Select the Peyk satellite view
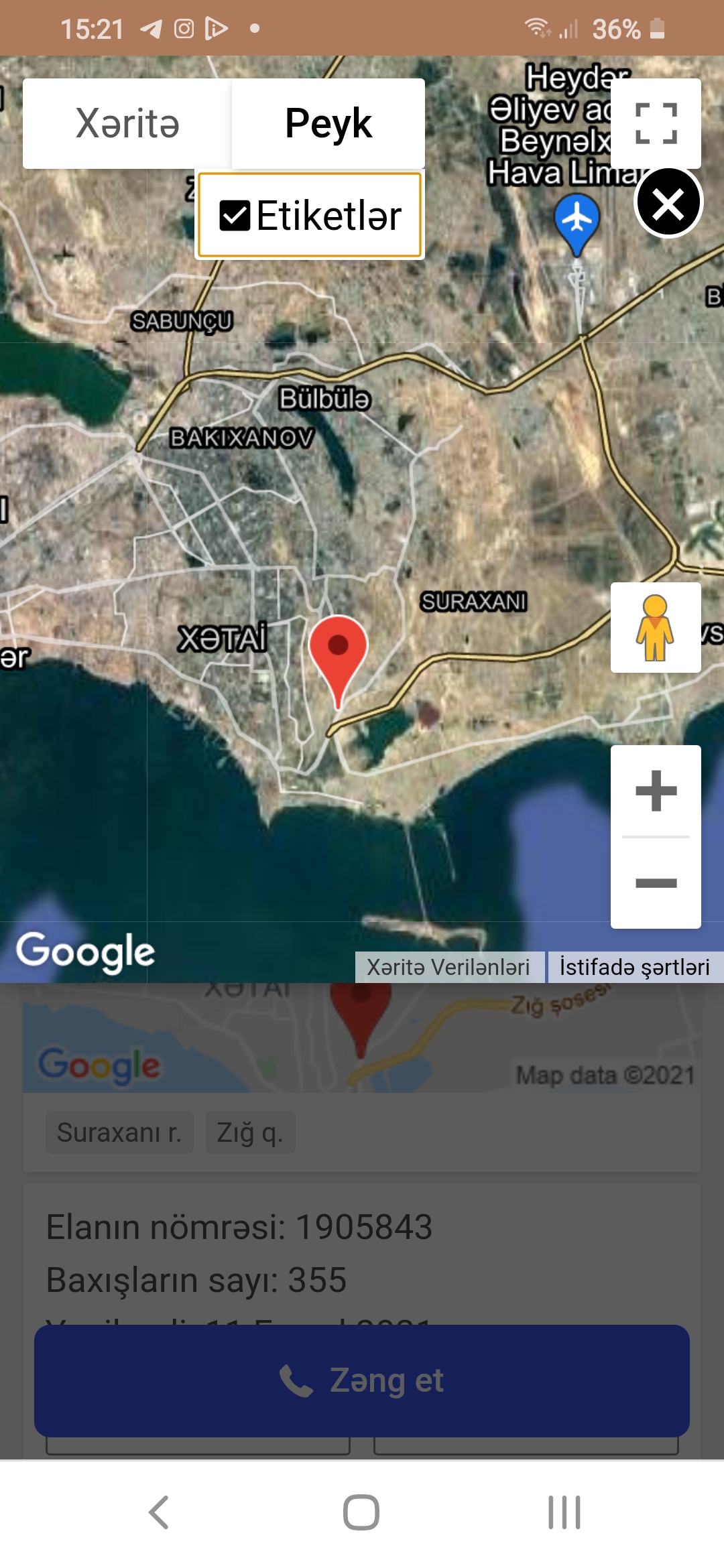724x1568 pixels. (328, 123)
